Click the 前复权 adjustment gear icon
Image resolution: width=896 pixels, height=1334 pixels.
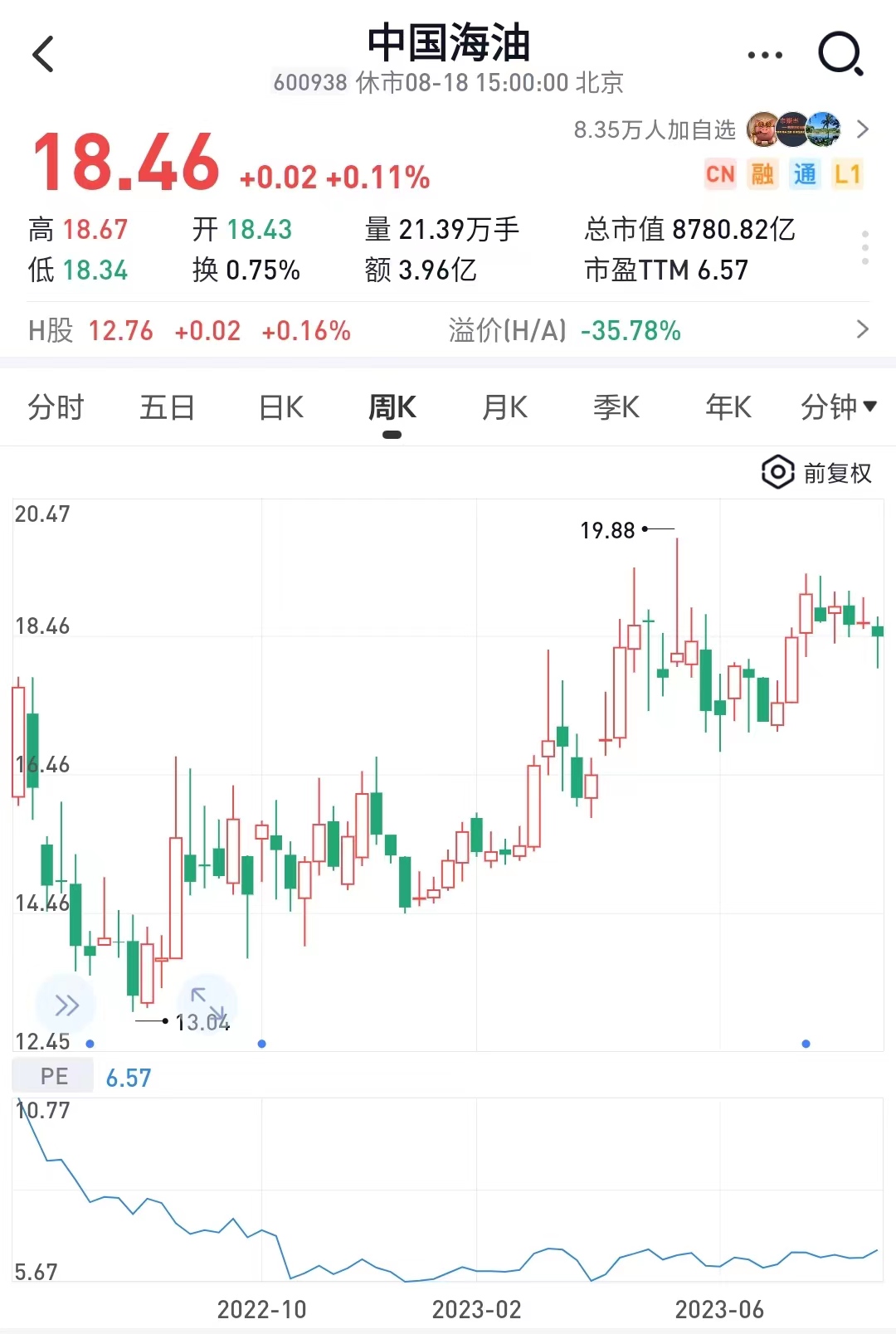pyautogui.click(x=777, y=473)
